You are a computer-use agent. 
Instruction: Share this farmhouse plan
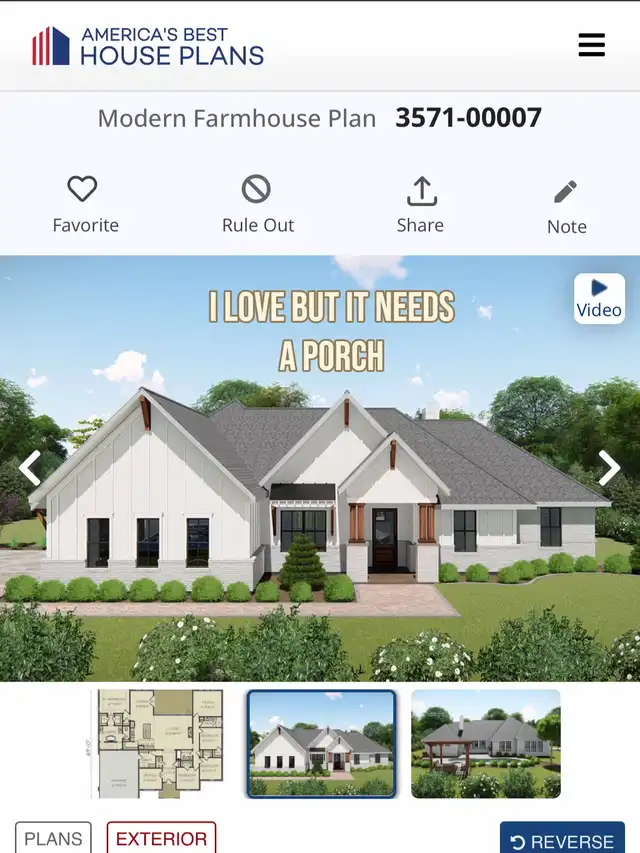pyautogui.click(x=420, y=205)
